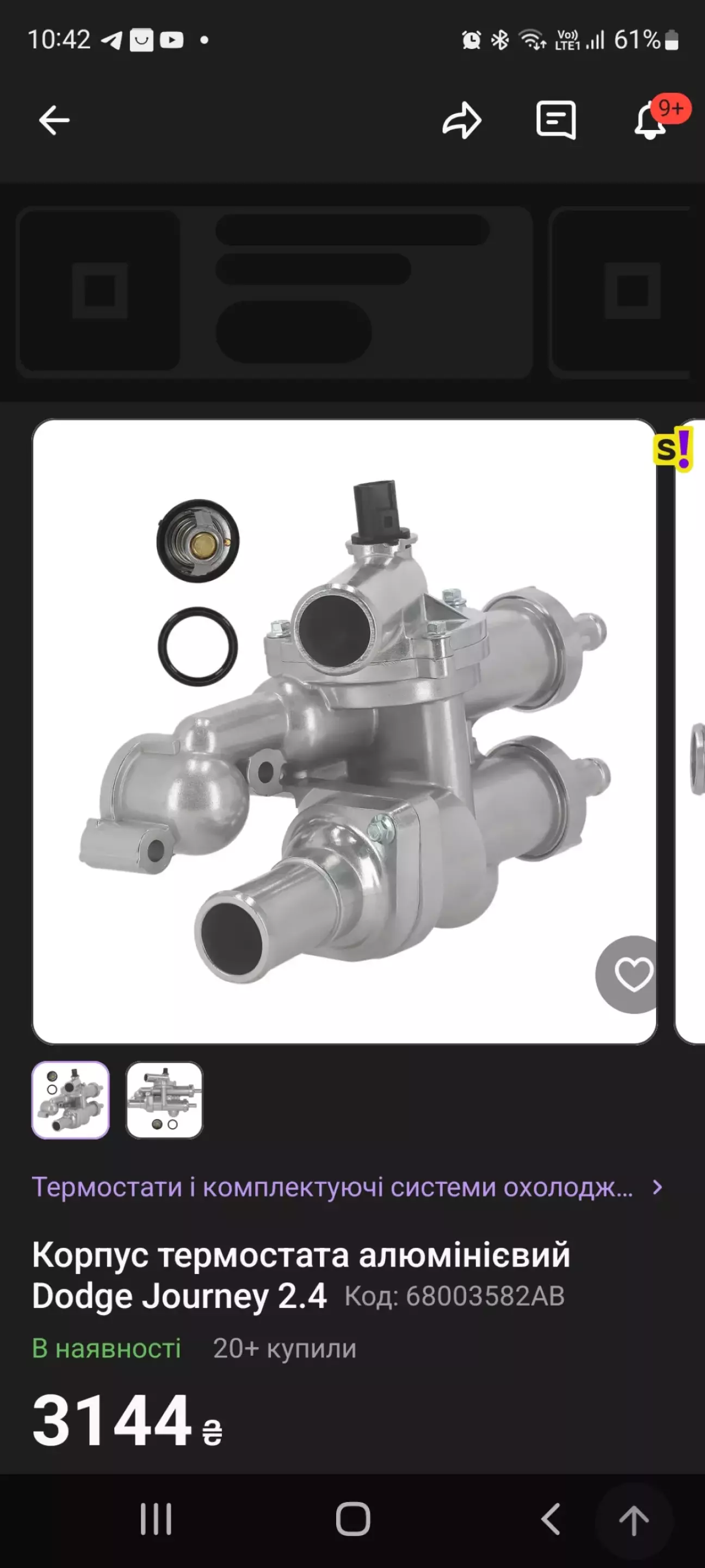705x1568 pixels.
Task: Tap the scroll-to-top arrow button
Action: click(634, 1520)
